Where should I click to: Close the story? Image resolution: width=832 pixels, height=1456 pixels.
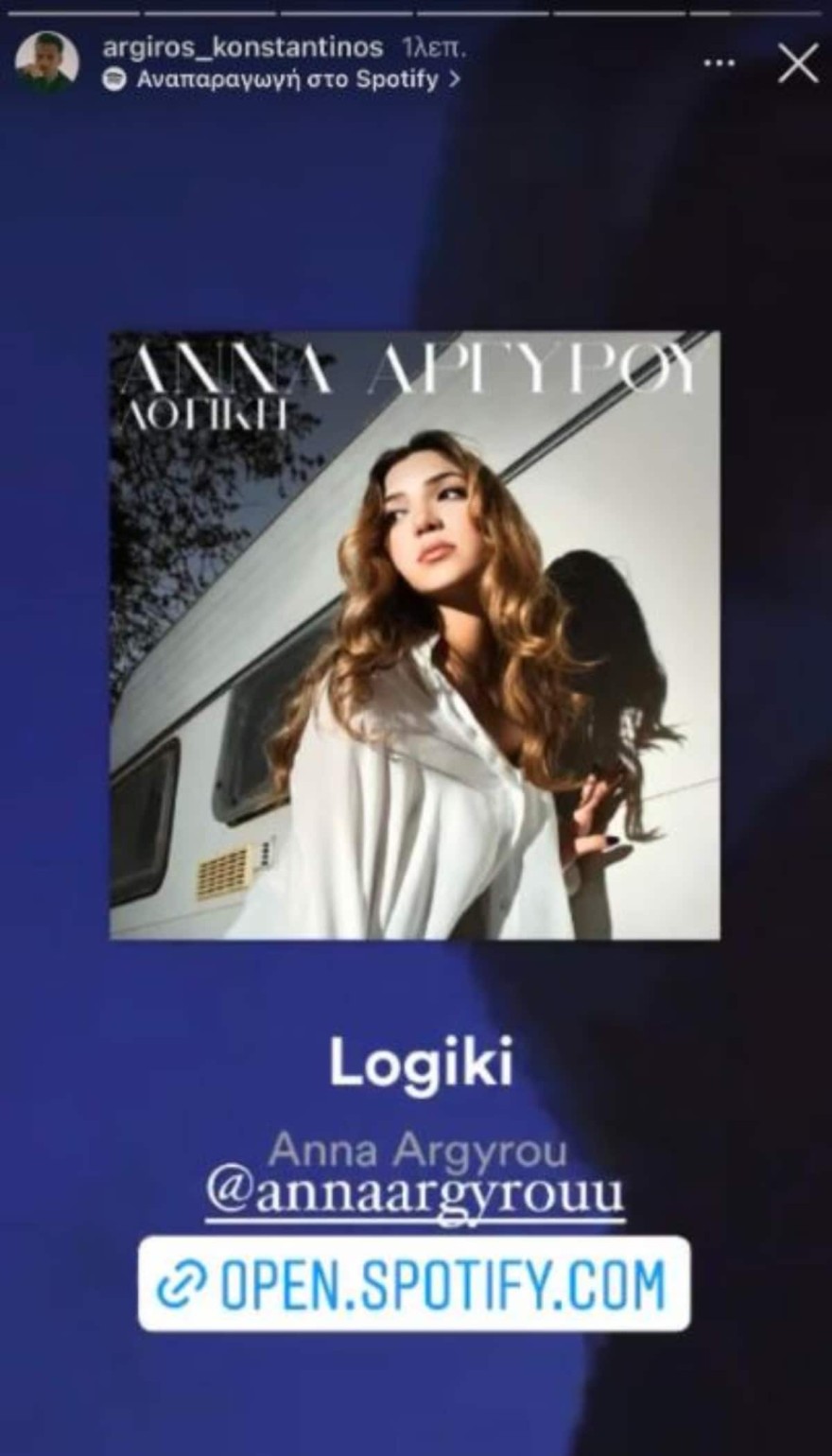point(797,64)
